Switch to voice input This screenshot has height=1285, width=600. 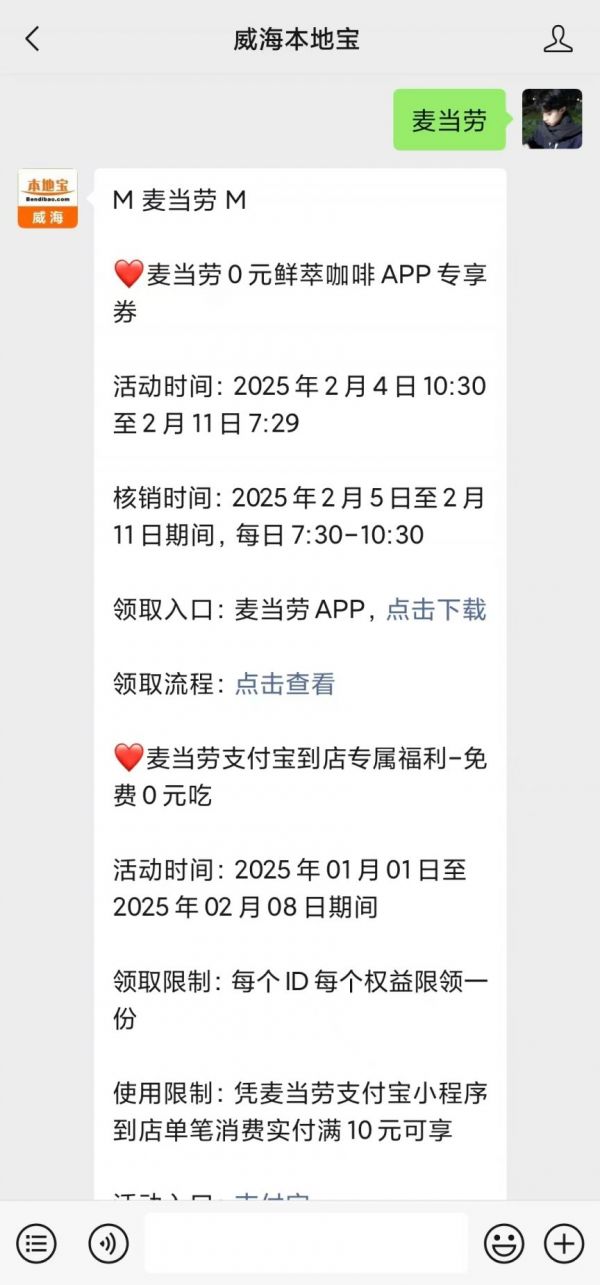coord(108,1244)
